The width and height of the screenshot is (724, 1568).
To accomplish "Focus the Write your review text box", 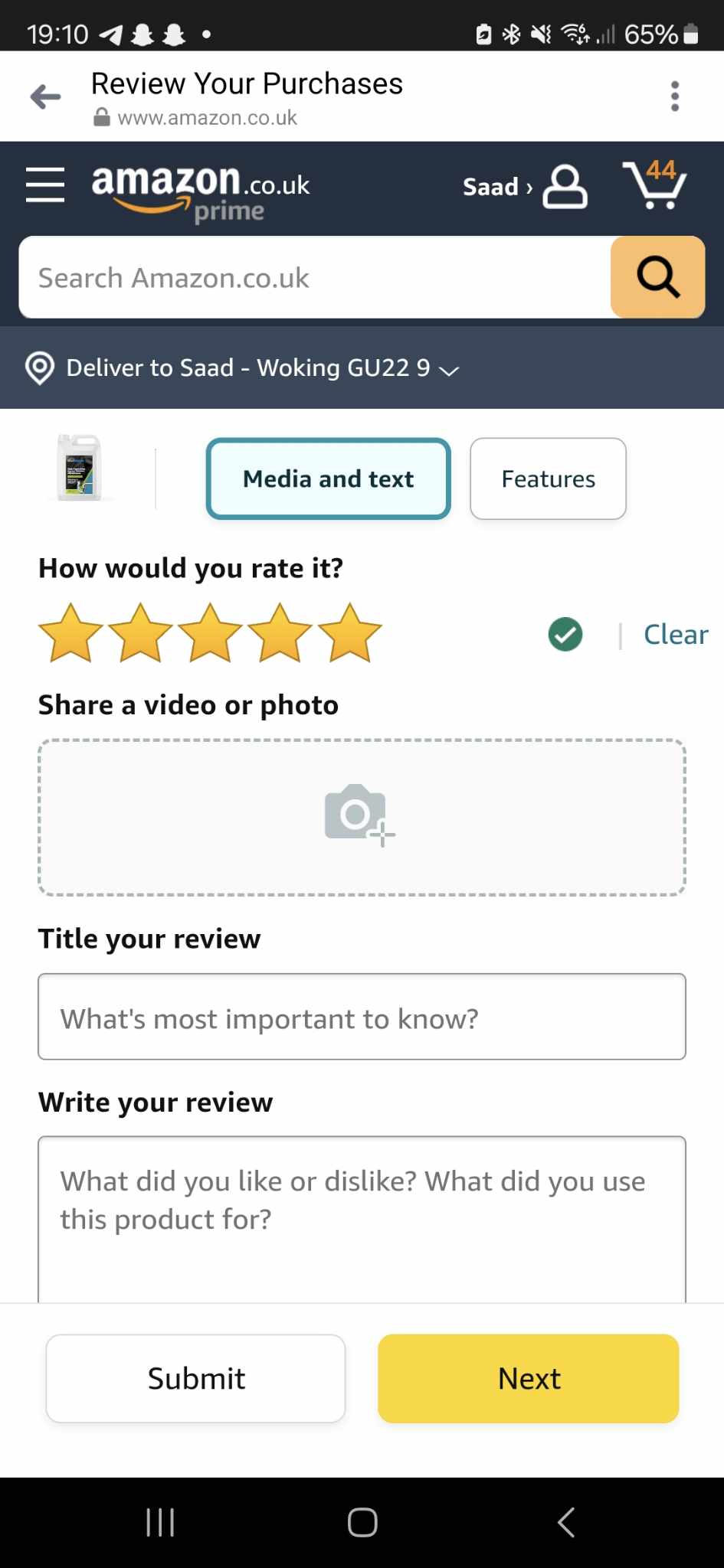I will 362,1219.
